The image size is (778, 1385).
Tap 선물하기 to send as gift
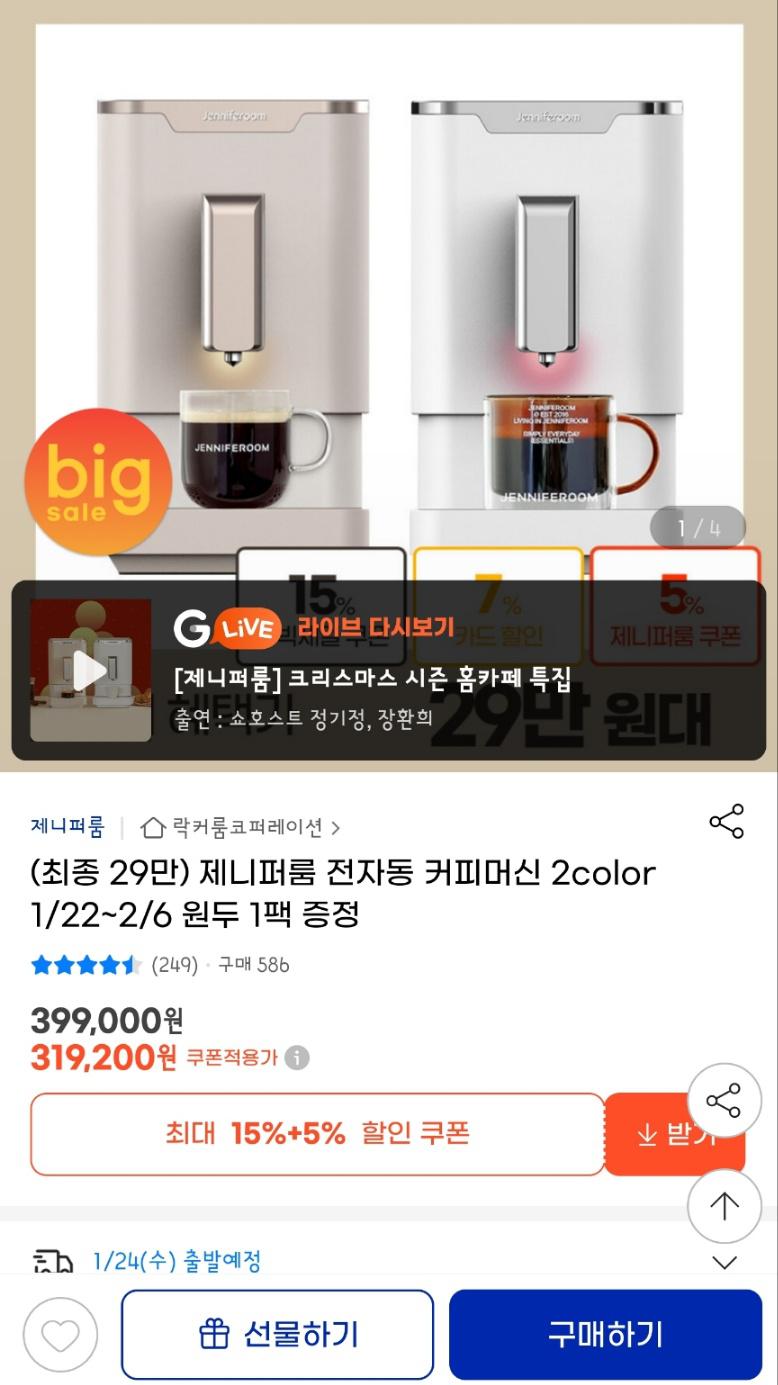[x=278, y=1334]
